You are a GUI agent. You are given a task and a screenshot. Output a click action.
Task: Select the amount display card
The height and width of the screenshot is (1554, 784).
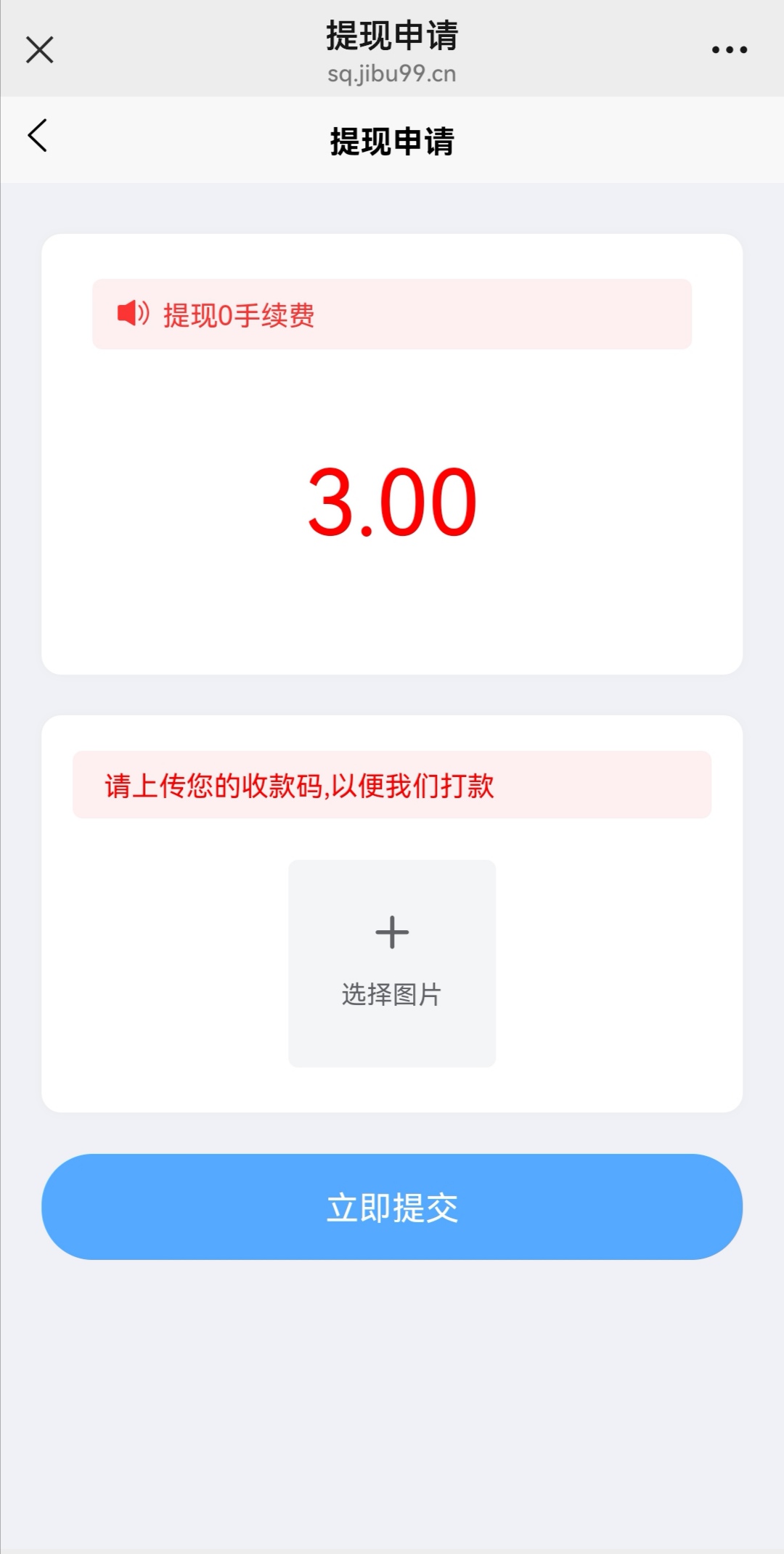coord(392,454)
